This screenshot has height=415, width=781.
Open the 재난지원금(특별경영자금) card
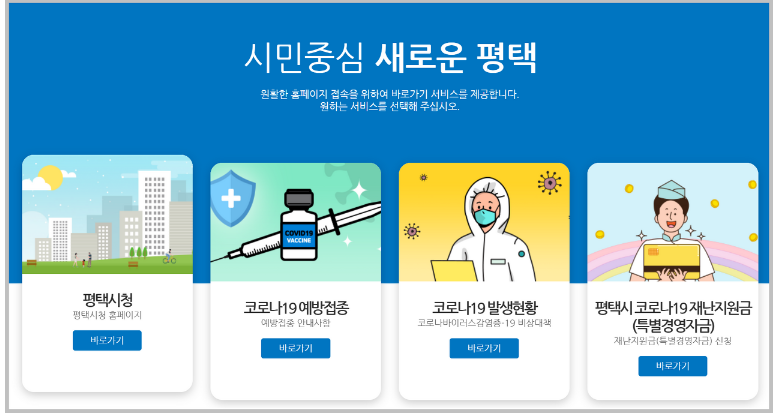tap(672, 224)
